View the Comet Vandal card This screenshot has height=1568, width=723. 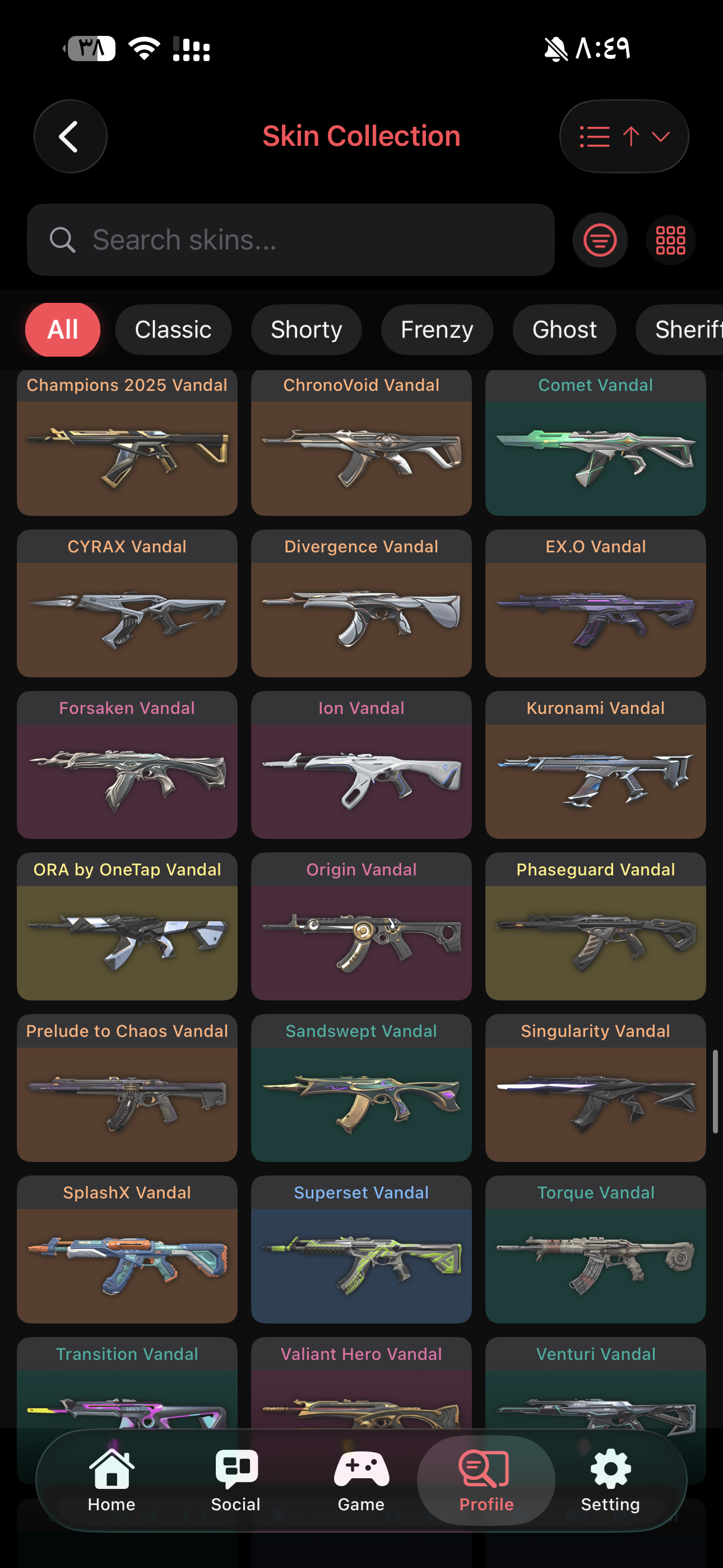pos(595,443)
